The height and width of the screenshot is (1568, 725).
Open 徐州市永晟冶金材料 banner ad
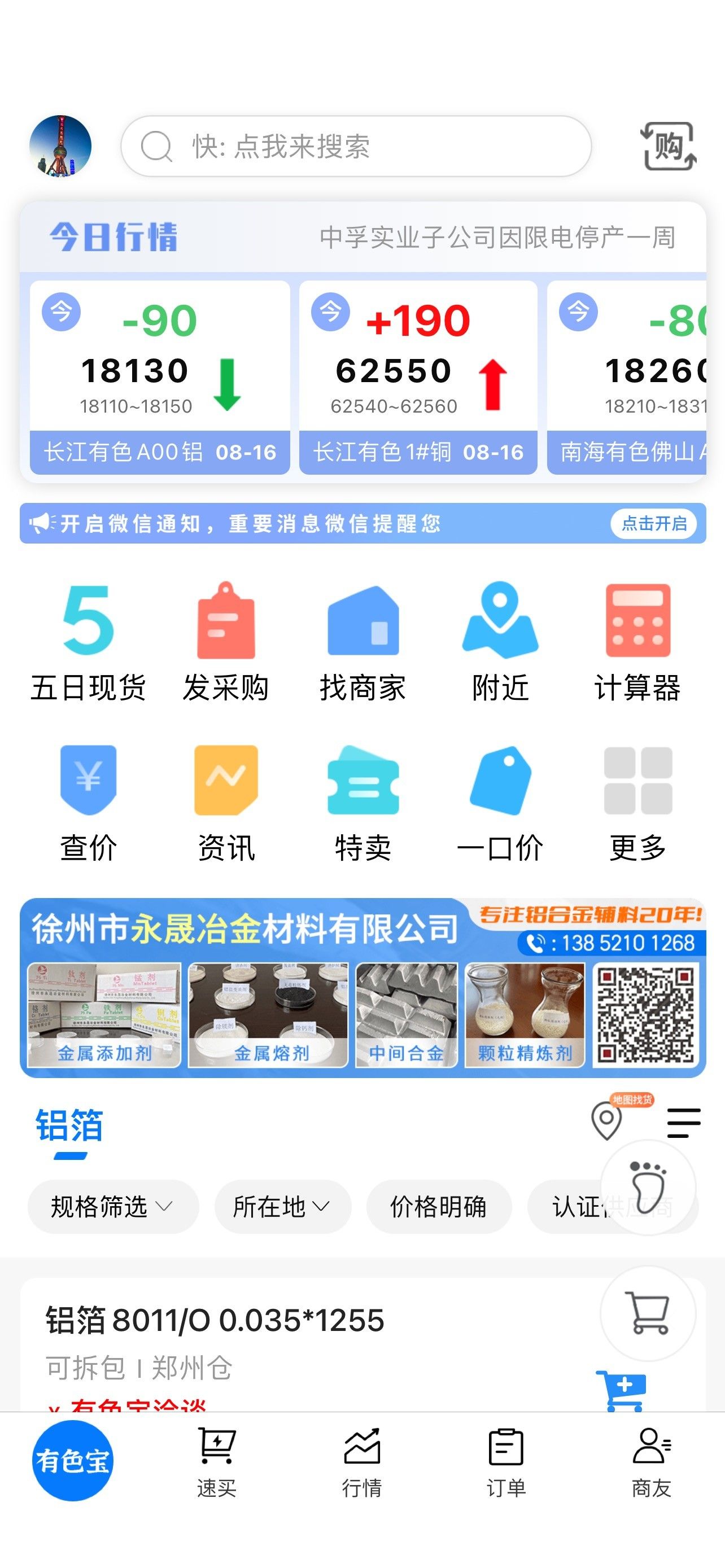point(363,987)
